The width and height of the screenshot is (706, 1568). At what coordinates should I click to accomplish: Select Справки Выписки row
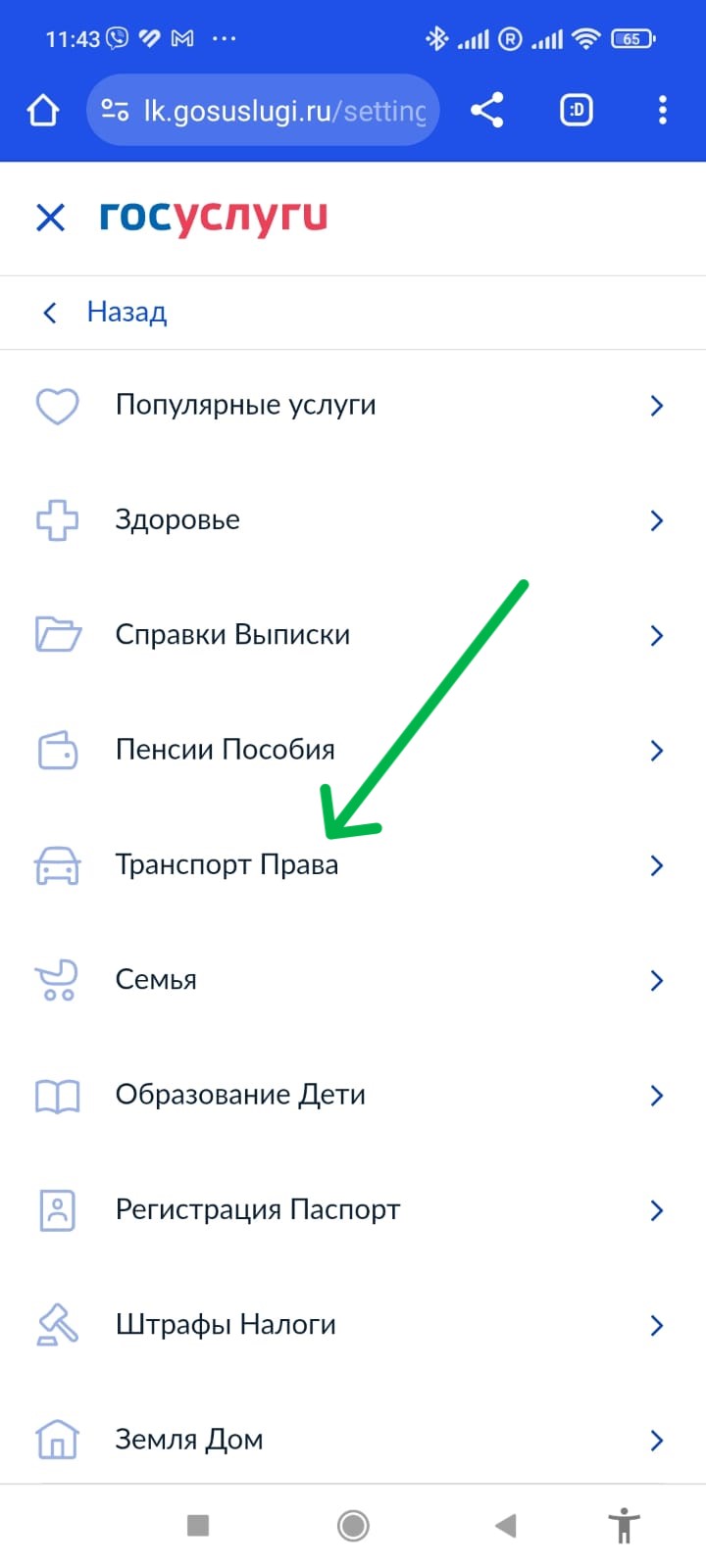click(x=232, y=635)
